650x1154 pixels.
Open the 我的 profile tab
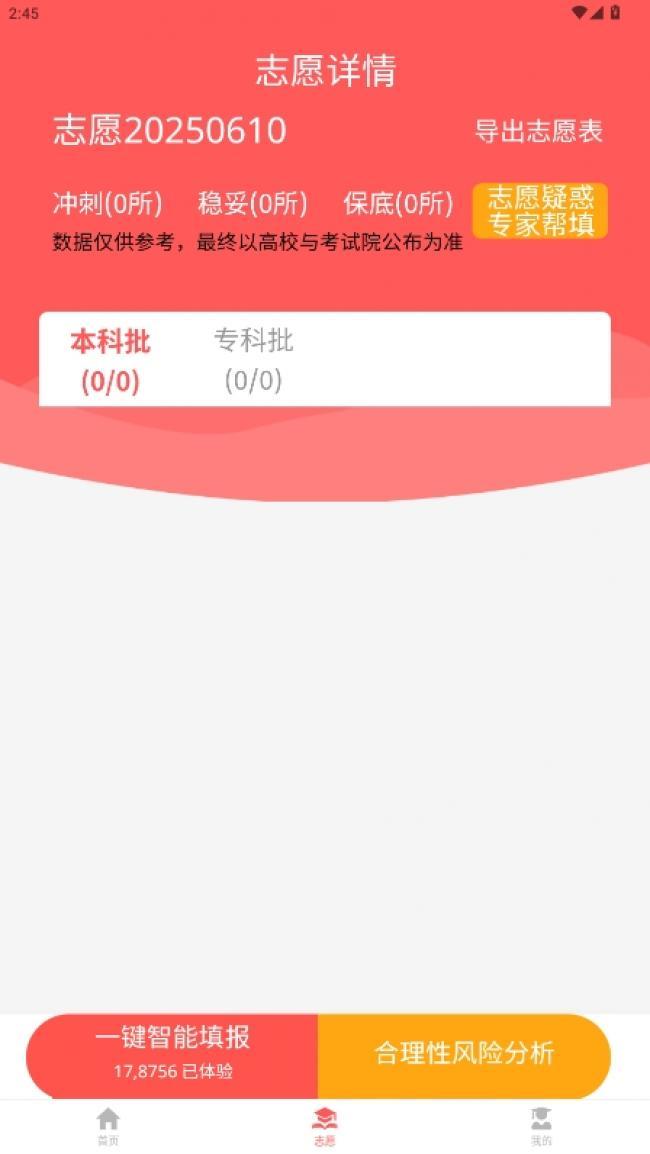click(x=541, y=1126)
